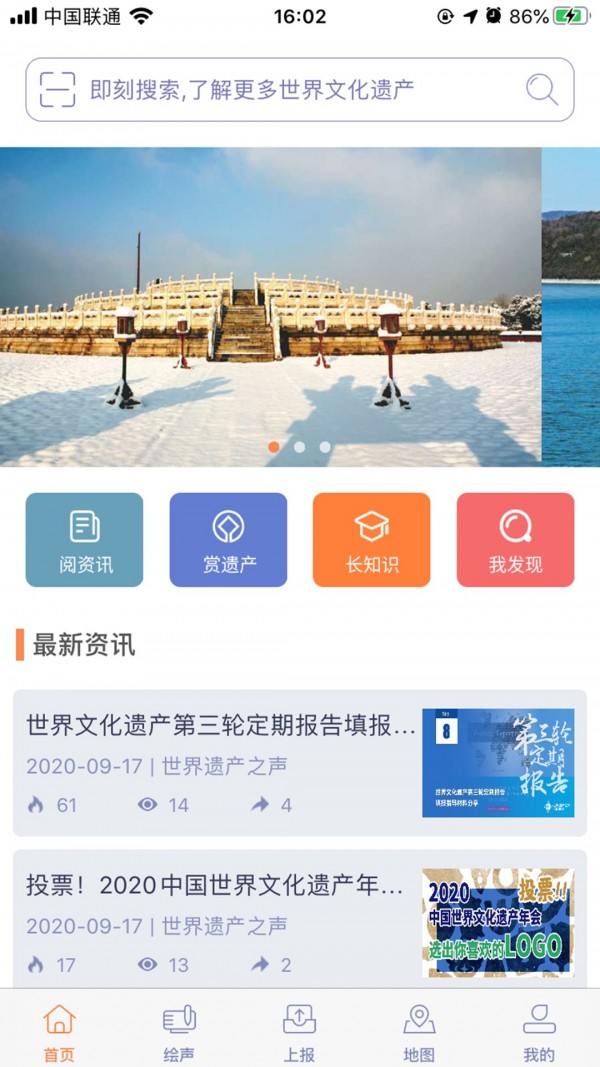This screenshot has width=600, height=1067.
Task: Switch to 绘声 tab
Action: (179, 1032)
